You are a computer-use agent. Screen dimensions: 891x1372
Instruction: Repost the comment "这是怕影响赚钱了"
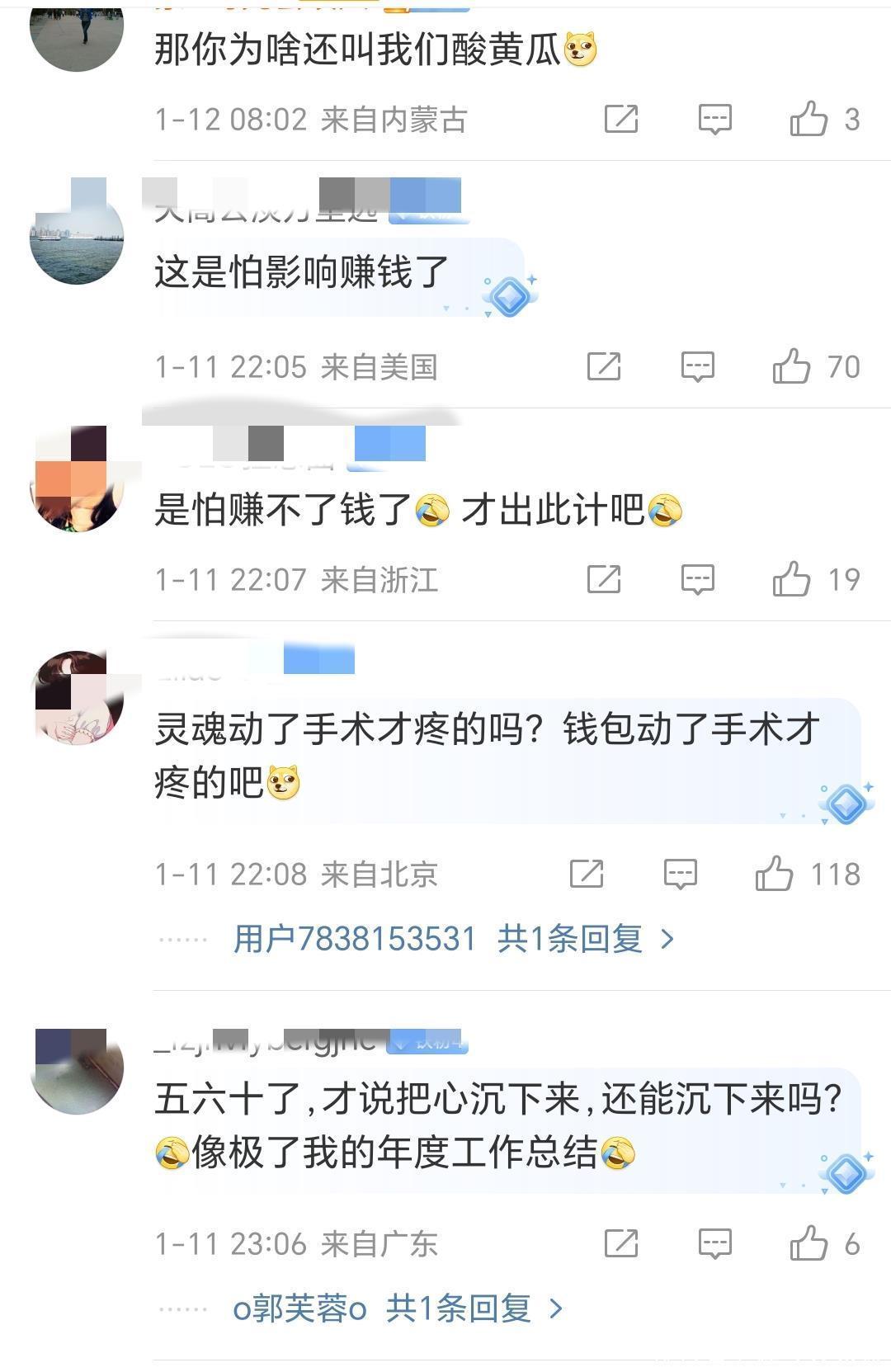pos(604,365)
